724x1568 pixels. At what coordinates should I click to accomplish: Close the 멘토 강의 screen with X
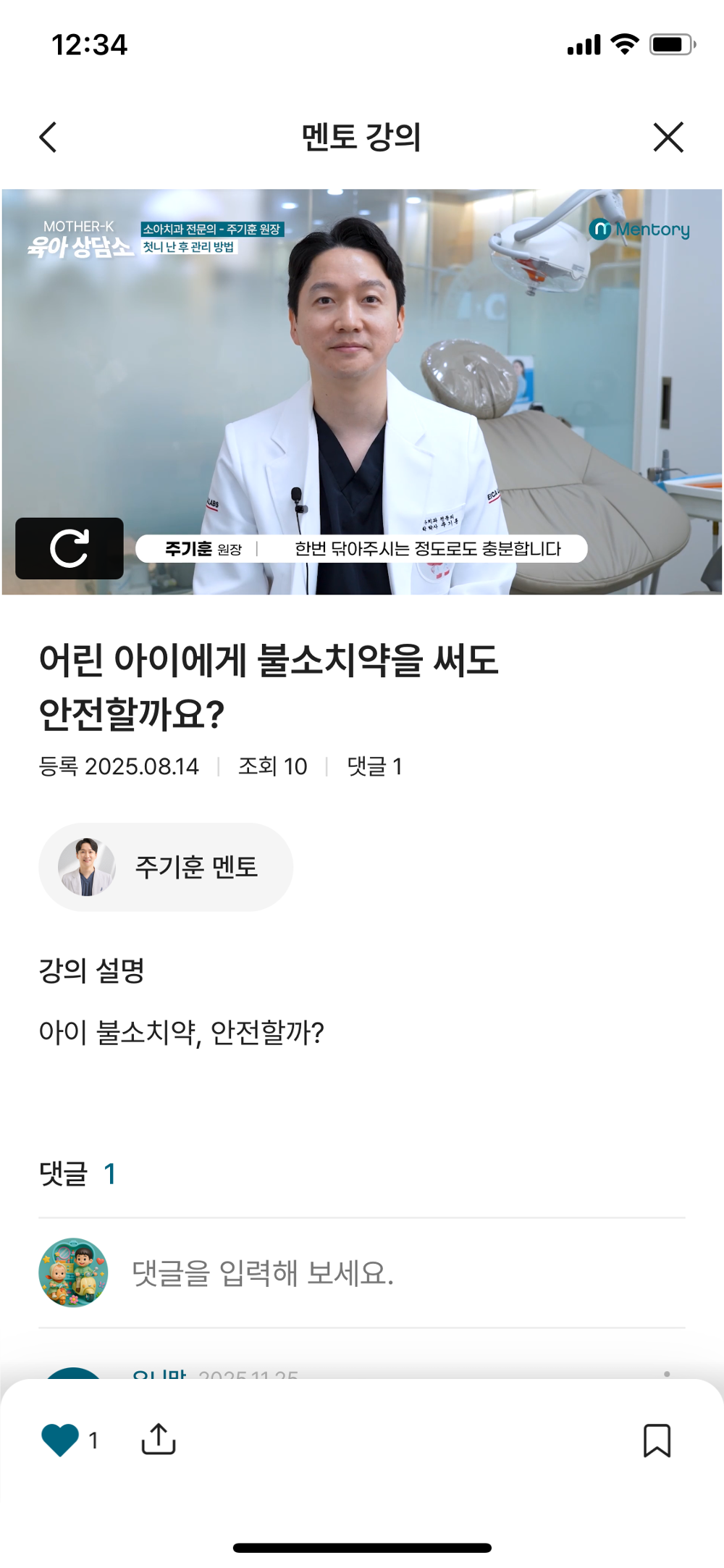(667, 138)
